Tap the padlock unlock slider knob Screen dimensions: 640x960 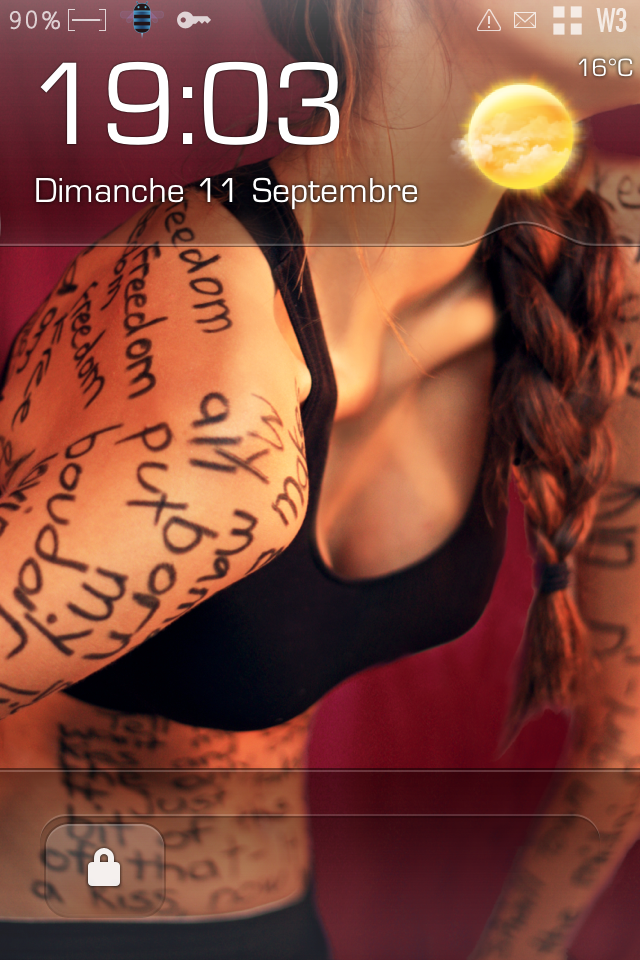pyautogui.click(x=104, y=869)
